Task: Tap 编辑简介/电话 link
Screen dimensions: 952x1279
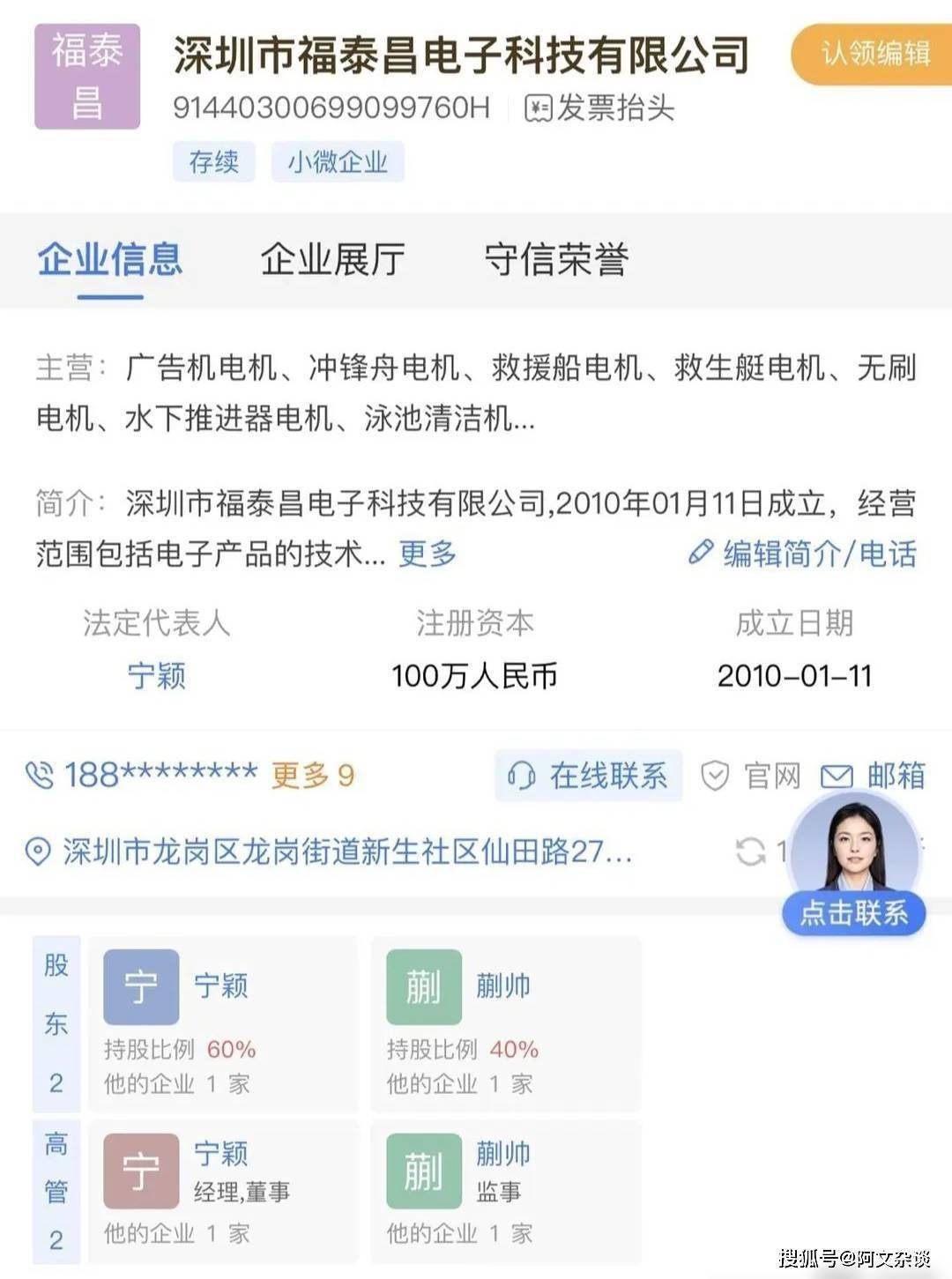Action: click(803, 554)
